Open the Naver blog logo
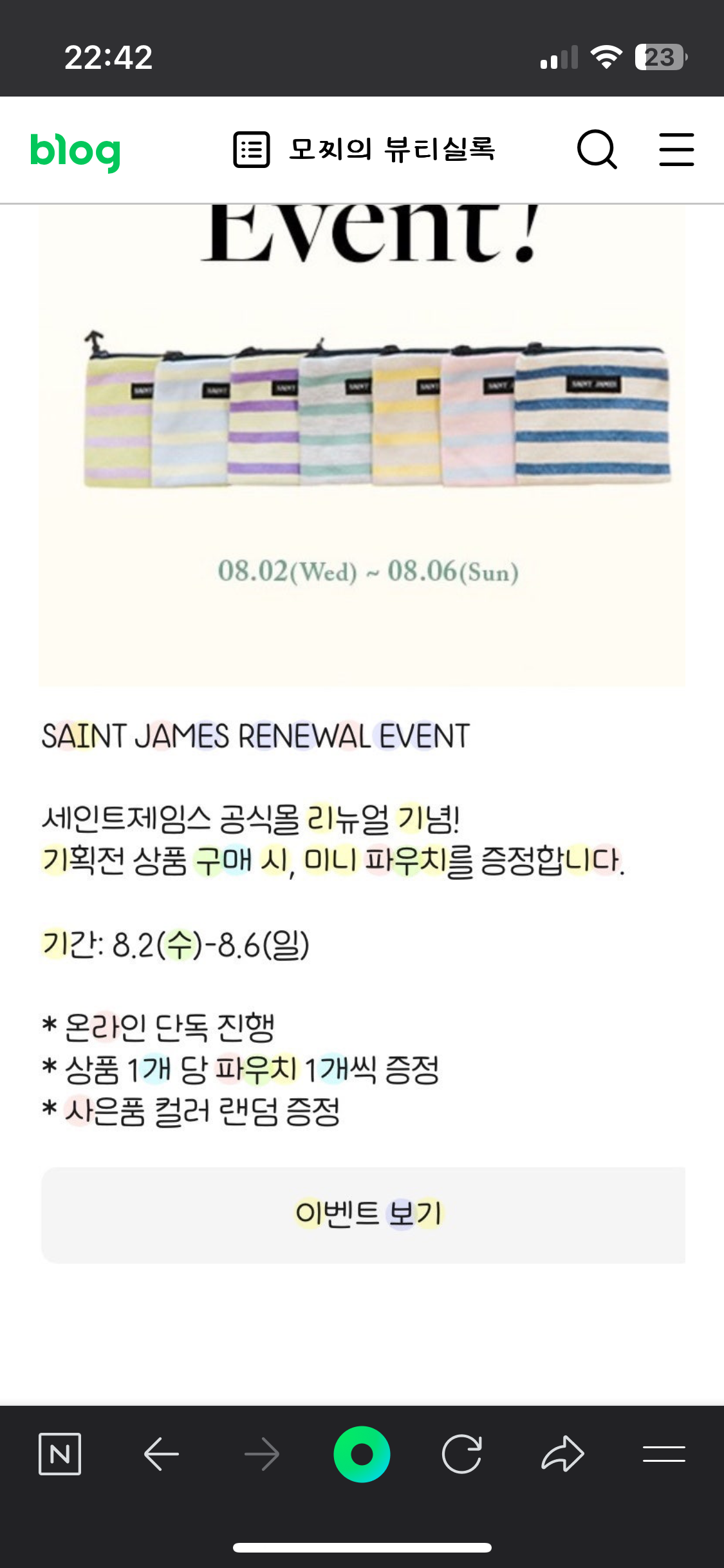This screenshot has width=724, height=1568. (75, 151)
